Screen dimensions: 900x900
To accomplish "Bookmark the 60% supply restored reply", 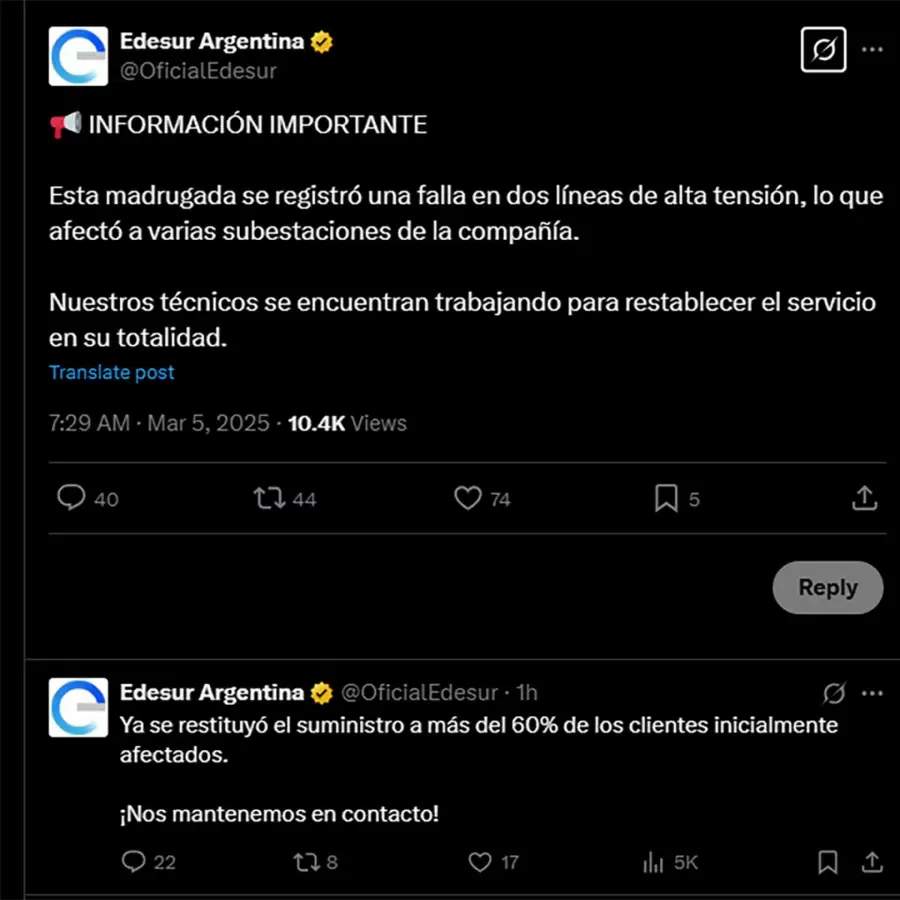I will point(827,861).
